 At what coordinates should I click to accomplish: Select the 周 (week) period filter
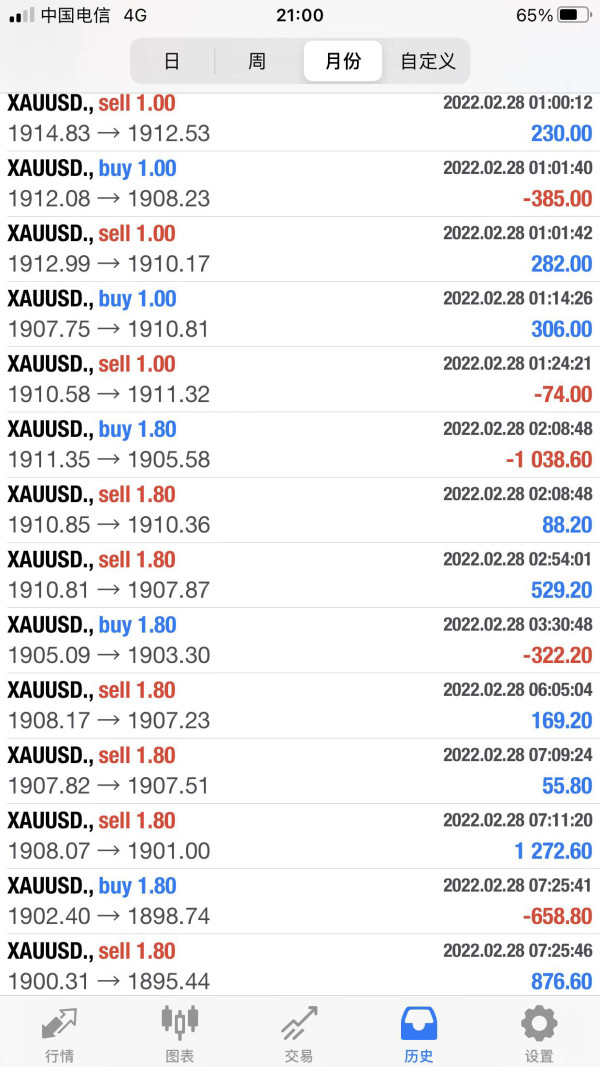(257, 61)
